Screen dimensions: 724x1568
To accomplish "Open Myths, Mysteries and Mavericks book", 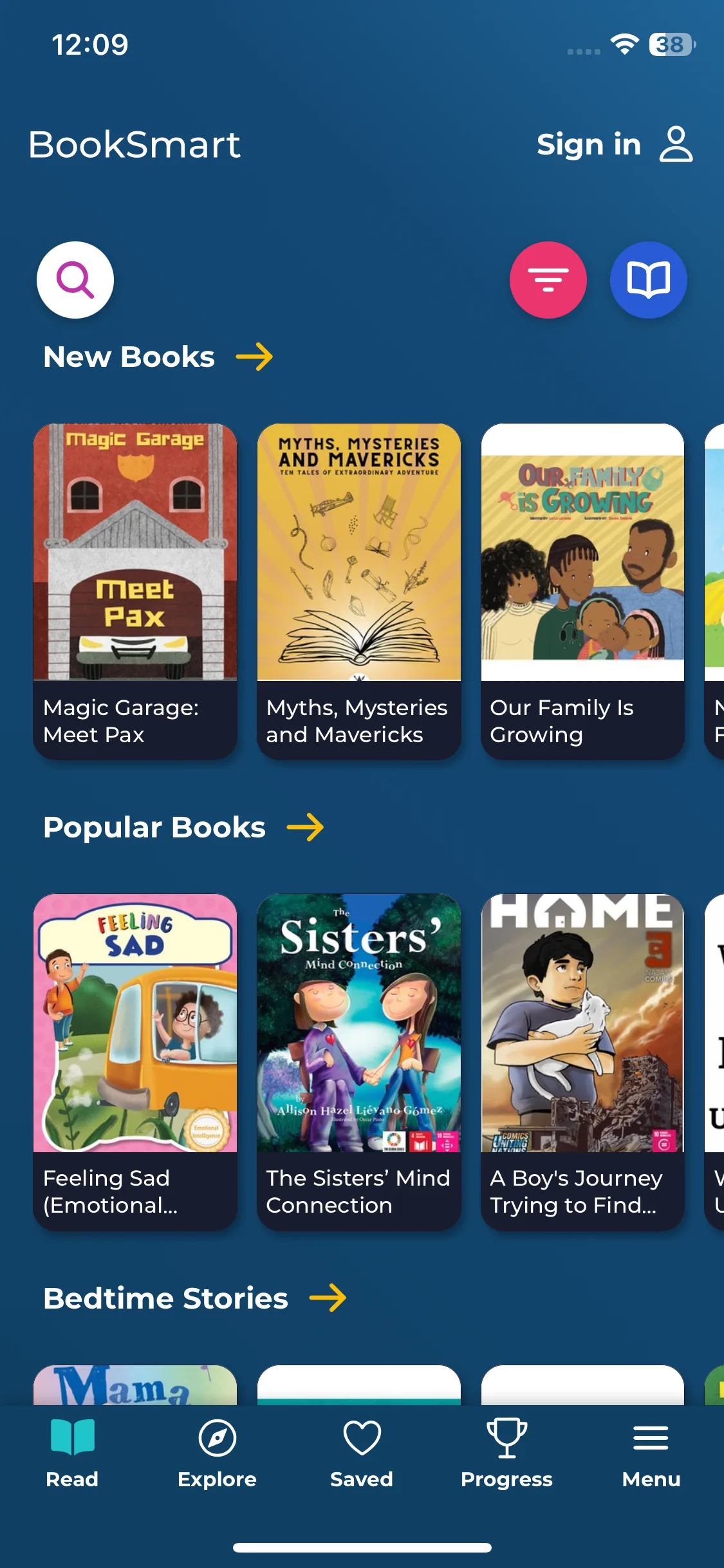I will point(359,592).
